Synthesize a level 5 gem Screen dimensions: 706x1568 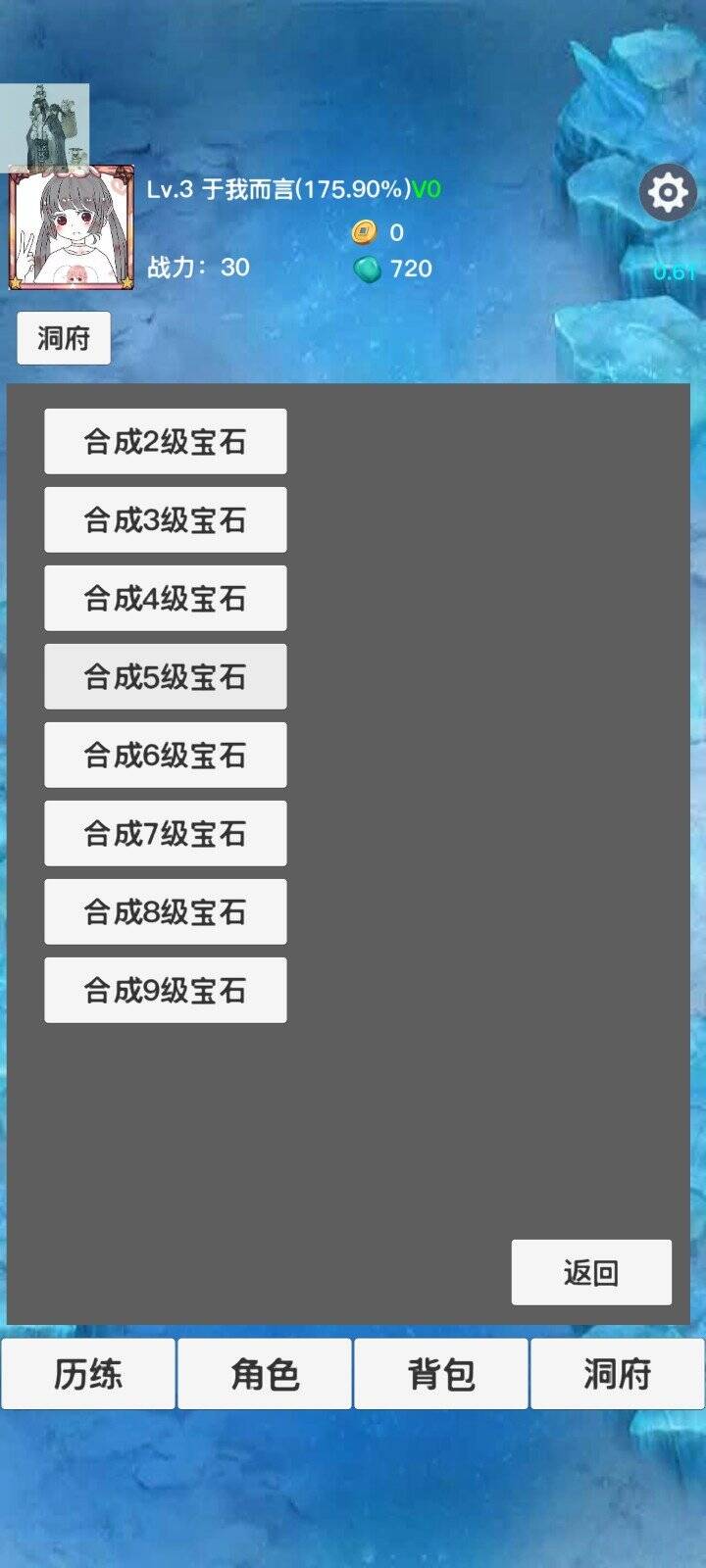(x=165, y=676)
